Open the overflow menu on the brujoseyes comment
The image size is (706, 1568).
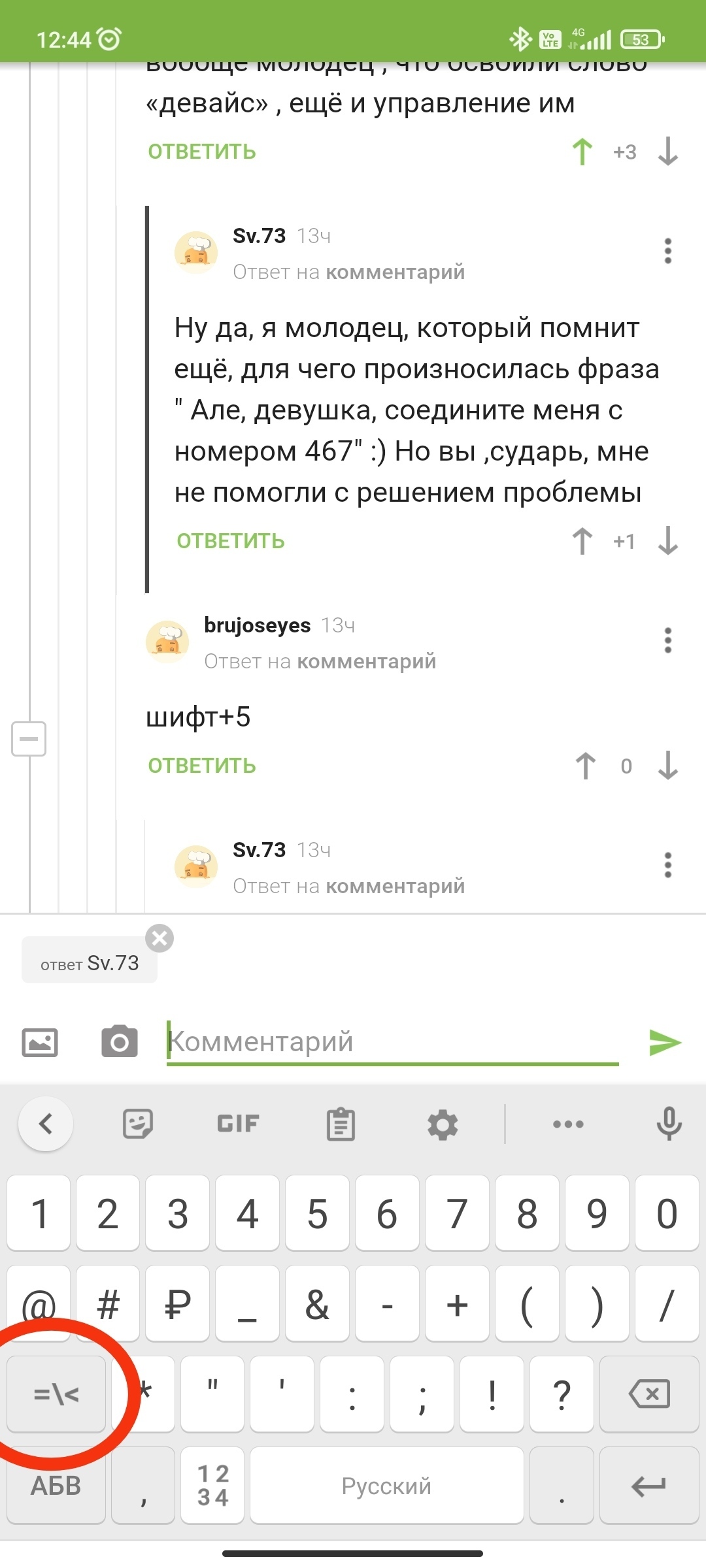point(667,640)
